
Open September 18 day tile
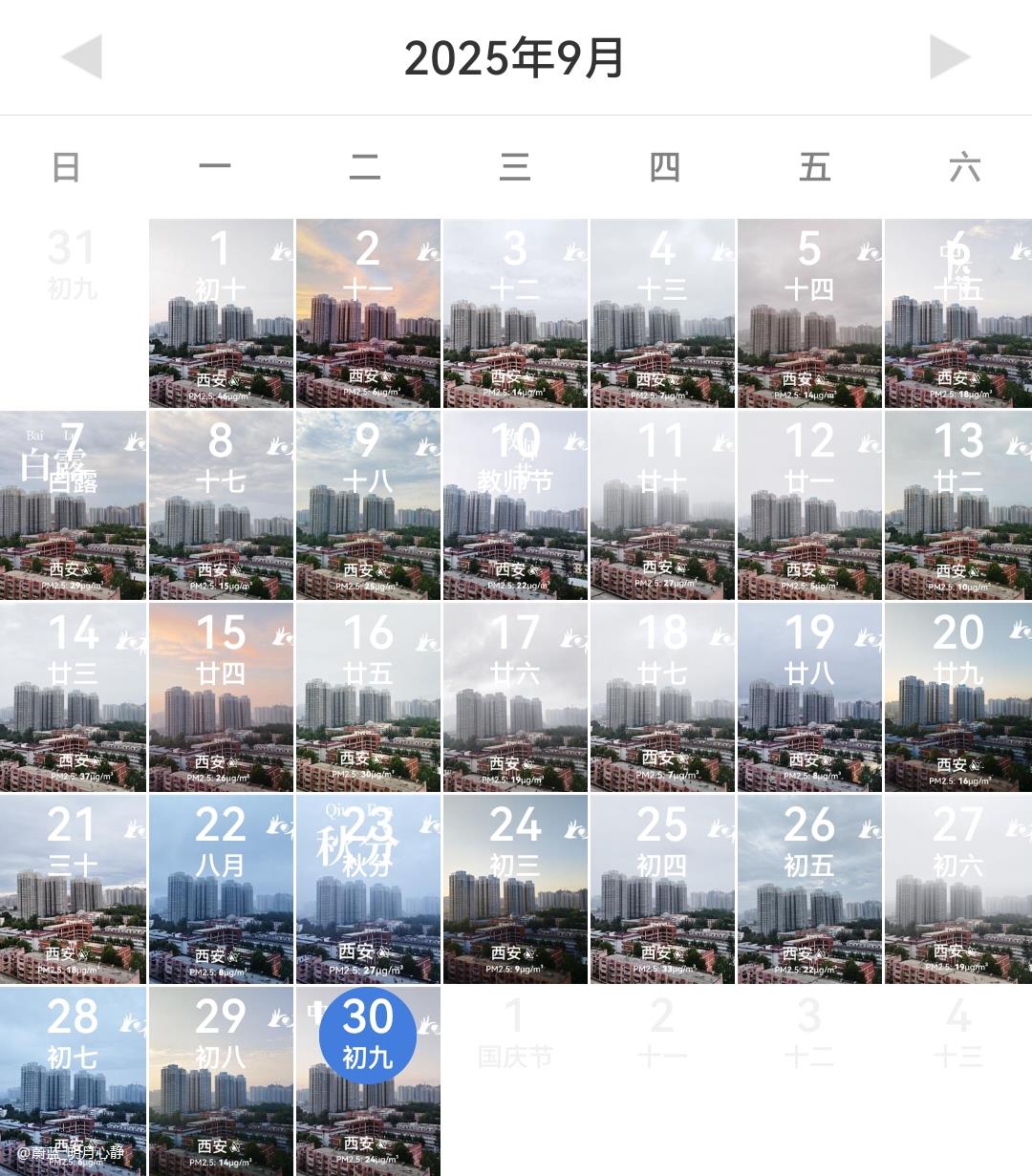[662, 696]
